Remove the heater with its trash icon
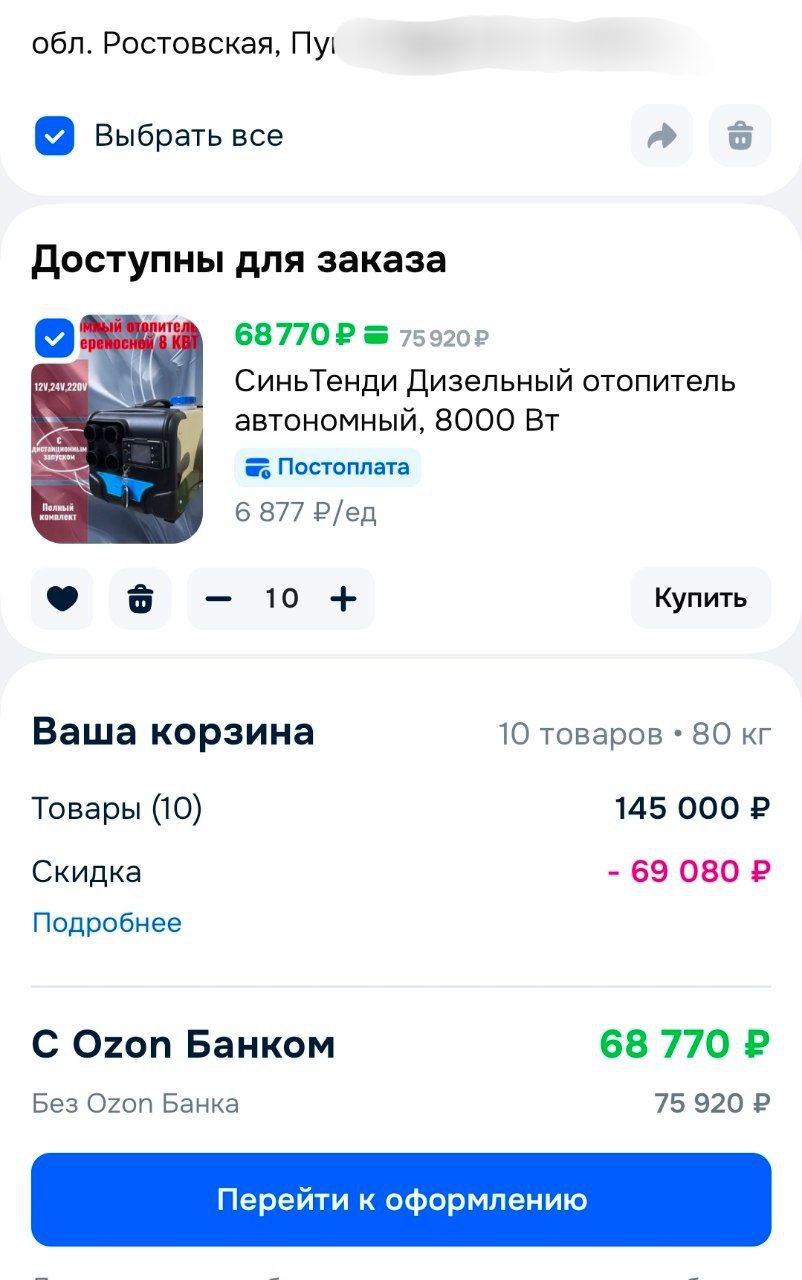The image size is (802, 1280). click(x=140, y=599)
